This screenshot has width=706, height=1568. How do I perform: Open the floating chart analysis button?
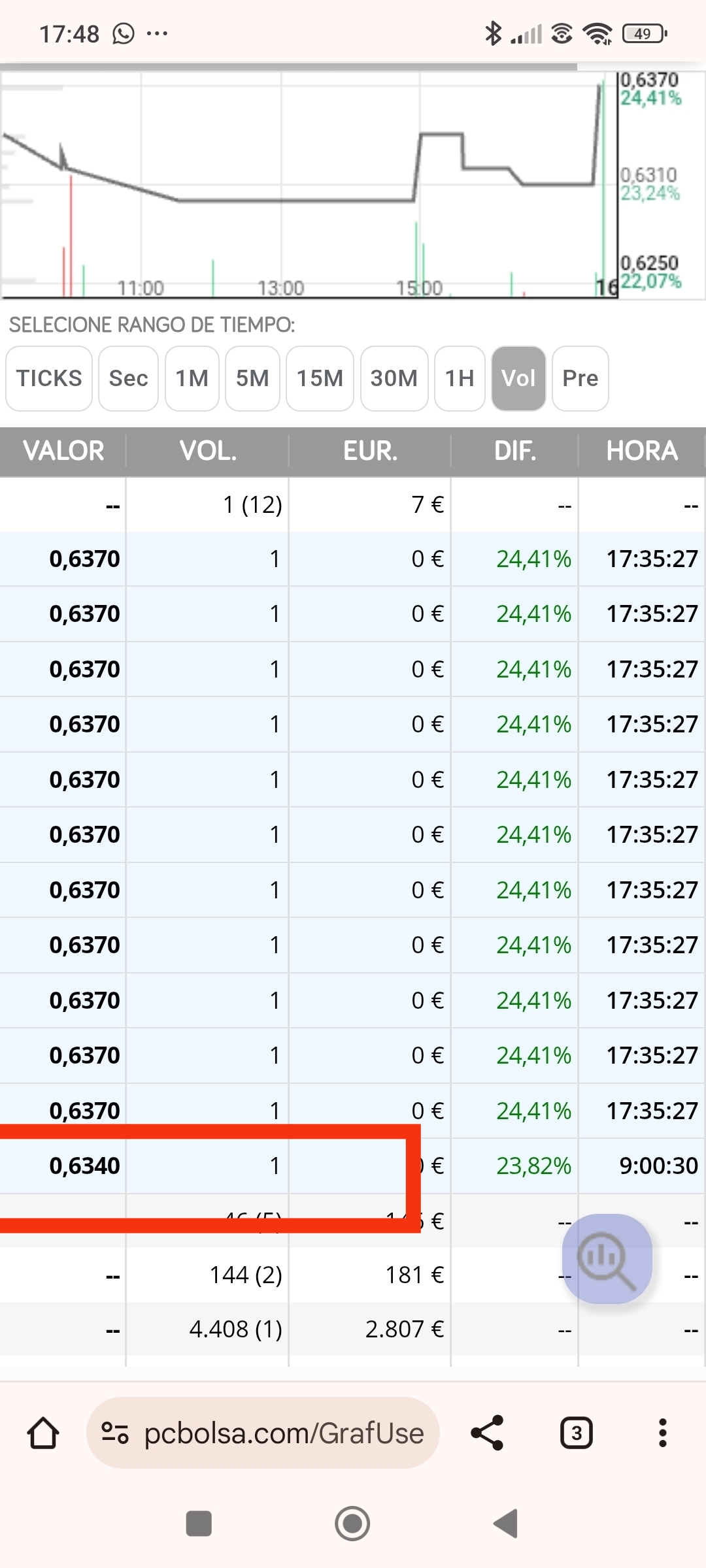point(607,1259)
